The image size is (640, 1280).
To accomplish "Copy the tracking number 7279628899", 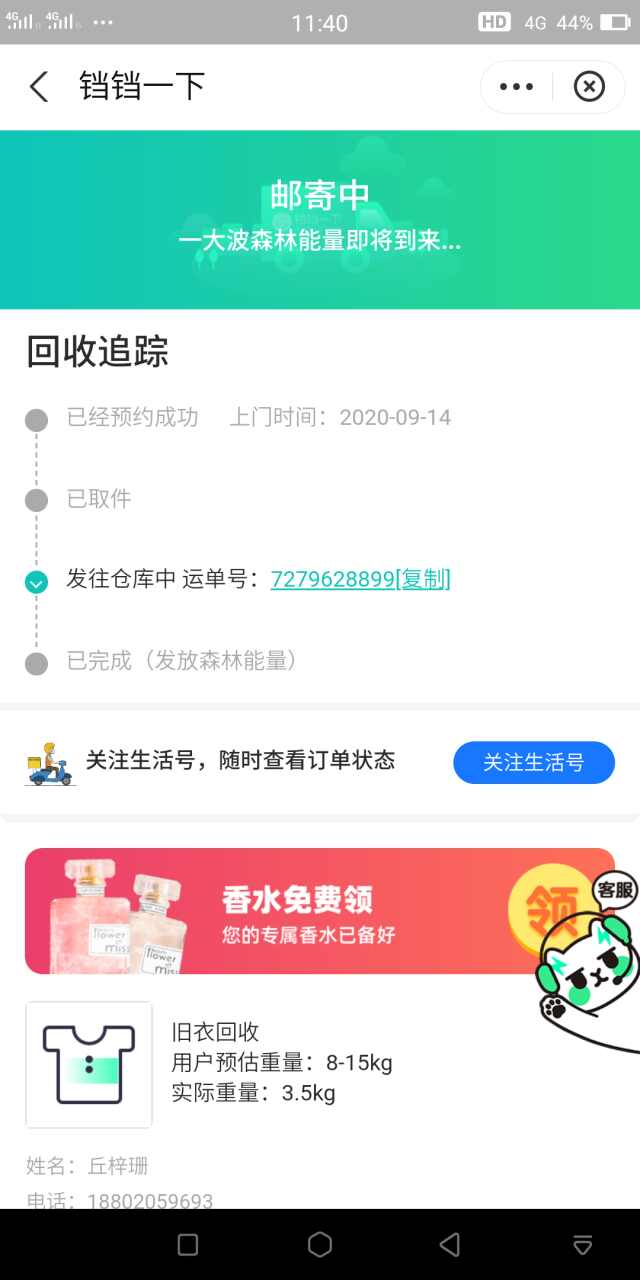I will click(423, 579).
